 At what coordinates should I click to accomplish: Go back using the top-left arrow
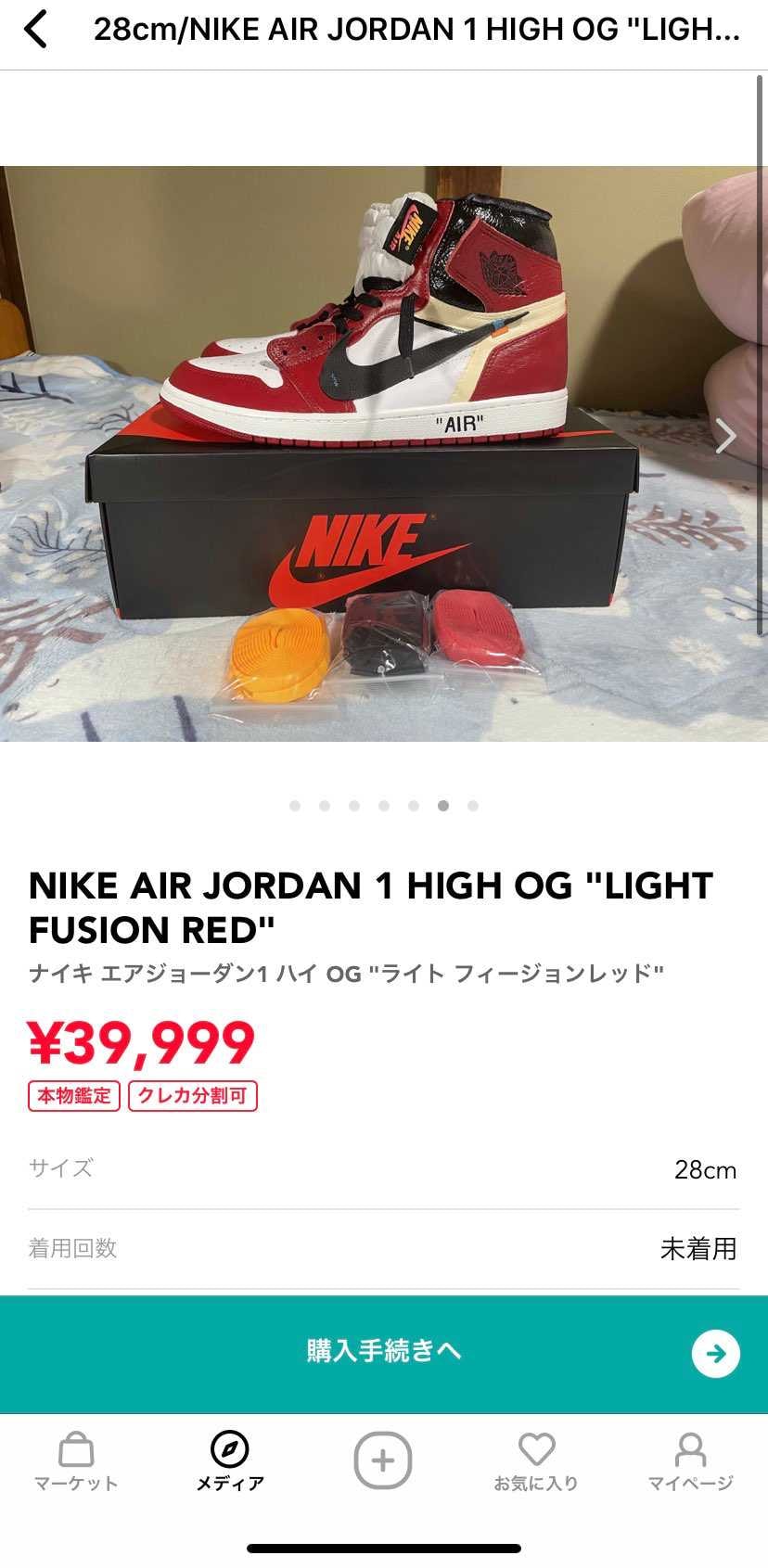coord(36,30)
